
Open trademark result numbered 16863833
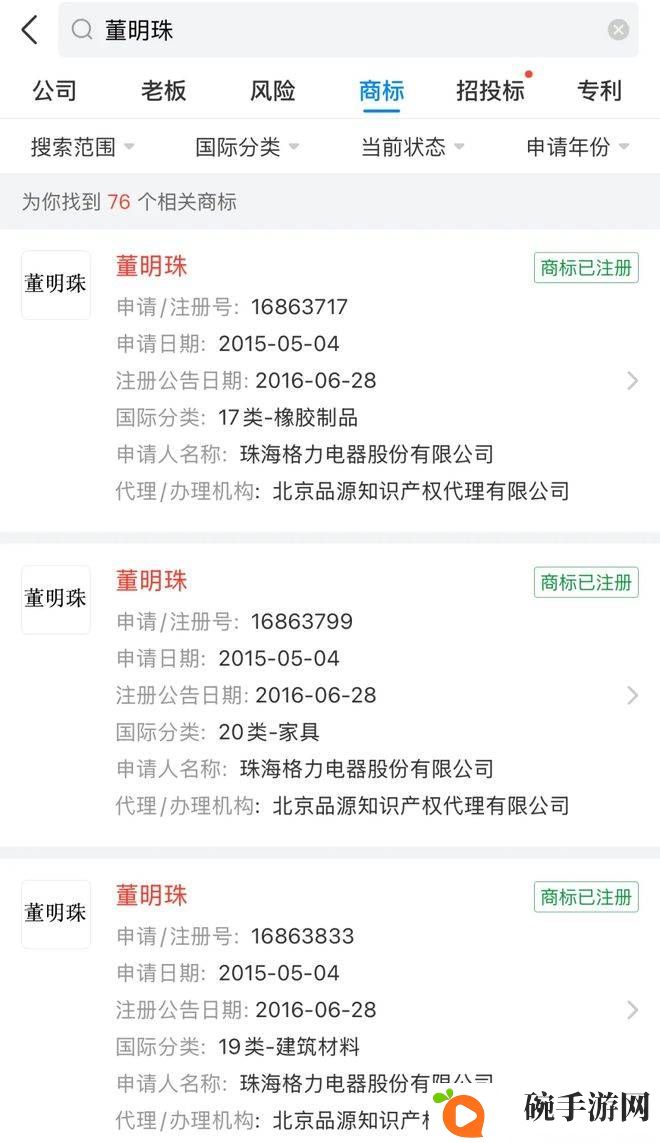click(x=330, y=1001)
